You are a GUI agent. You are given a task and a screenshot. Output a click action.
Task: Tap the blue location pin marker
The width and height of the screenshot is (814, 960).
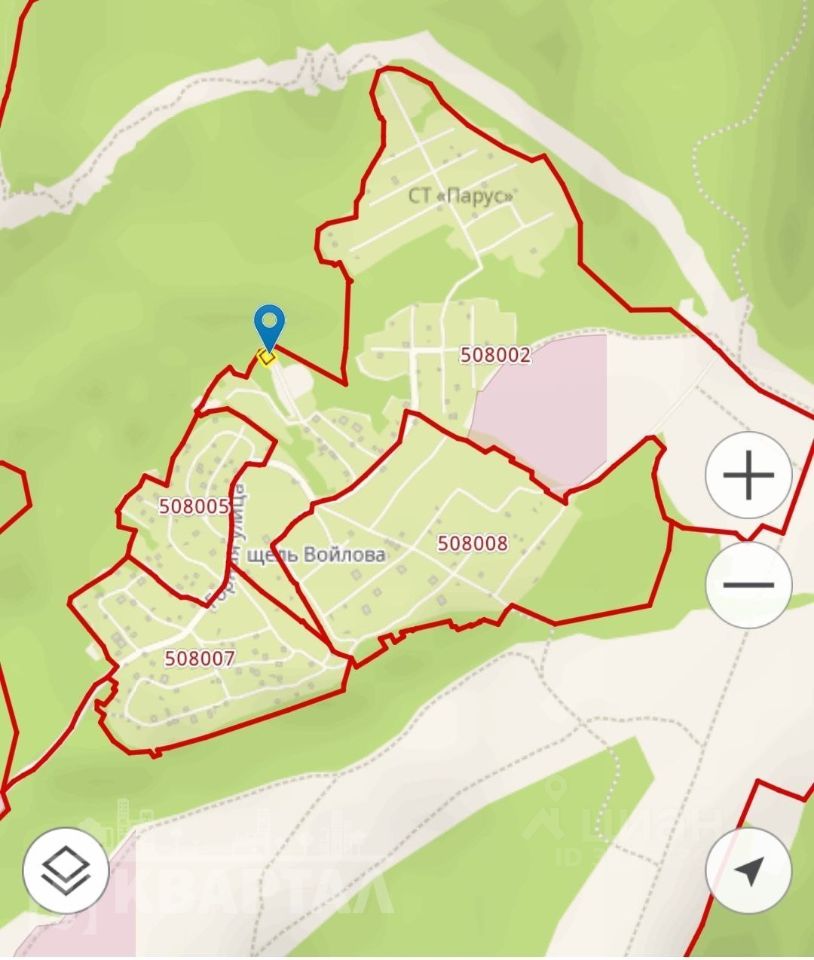click(x=269, y=327)
